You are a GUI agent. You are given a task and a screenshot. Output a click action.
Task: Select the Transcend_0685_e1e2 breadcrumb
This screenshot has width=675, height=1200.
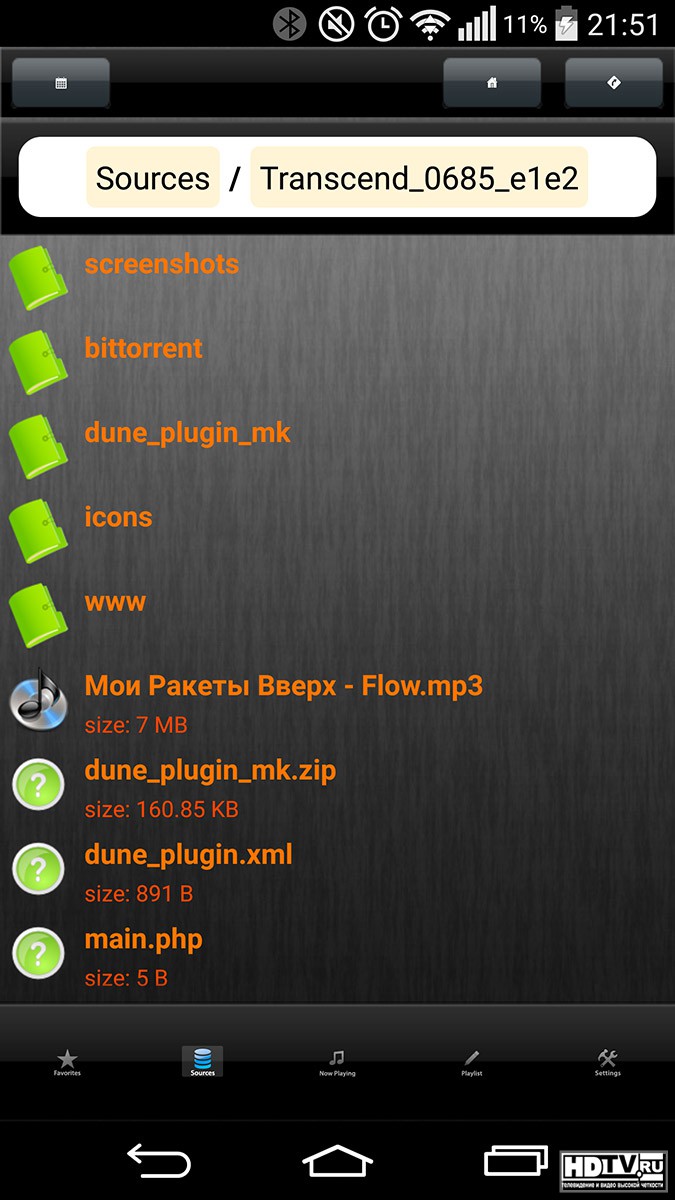click(x=419, y=178)
